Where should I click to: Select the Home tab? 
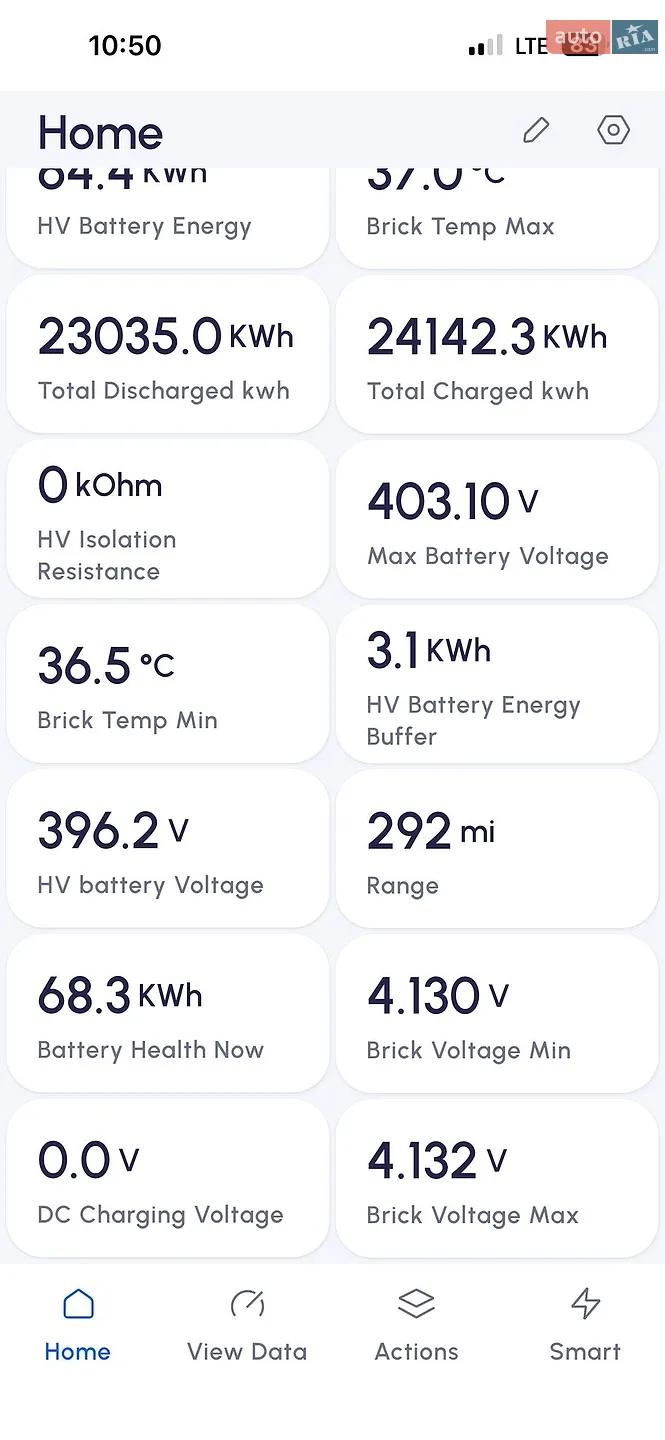pos(78,1326)
